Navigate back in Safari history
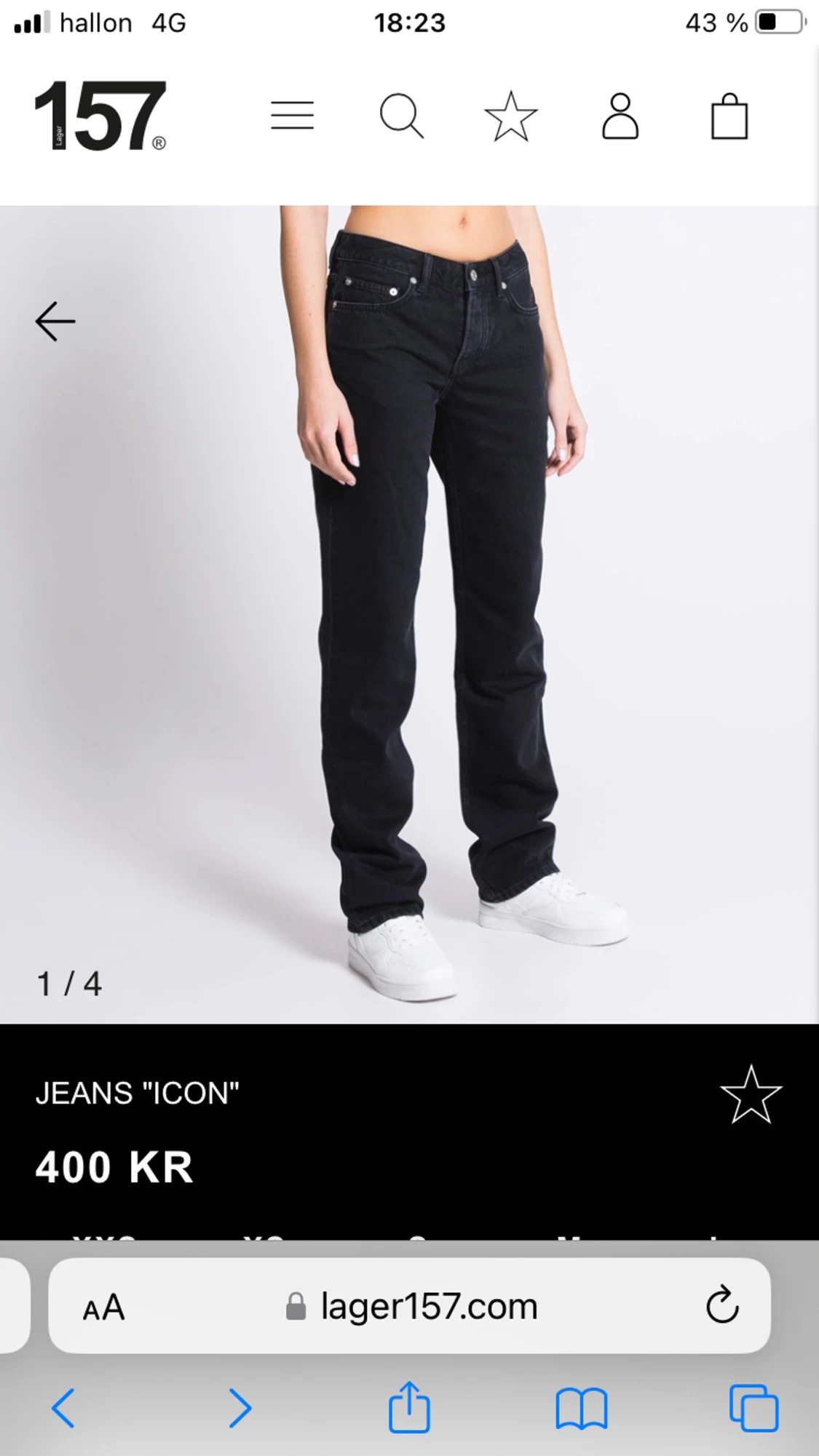This screenshot has height=1456, width=819. pyautogui.click(x=63, y=1408)
